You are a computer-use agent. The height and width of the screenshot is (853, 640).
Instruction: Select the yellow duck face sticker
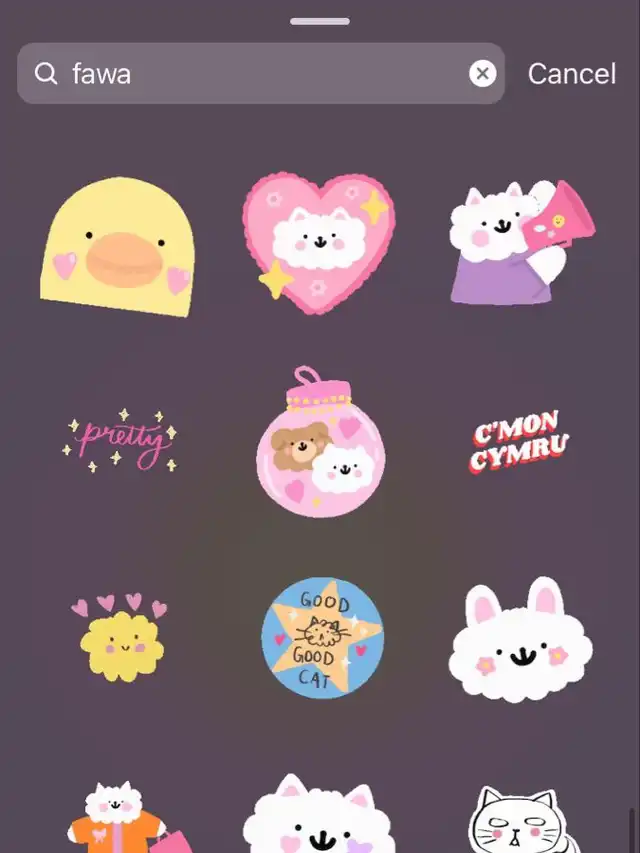pos(118,248)
